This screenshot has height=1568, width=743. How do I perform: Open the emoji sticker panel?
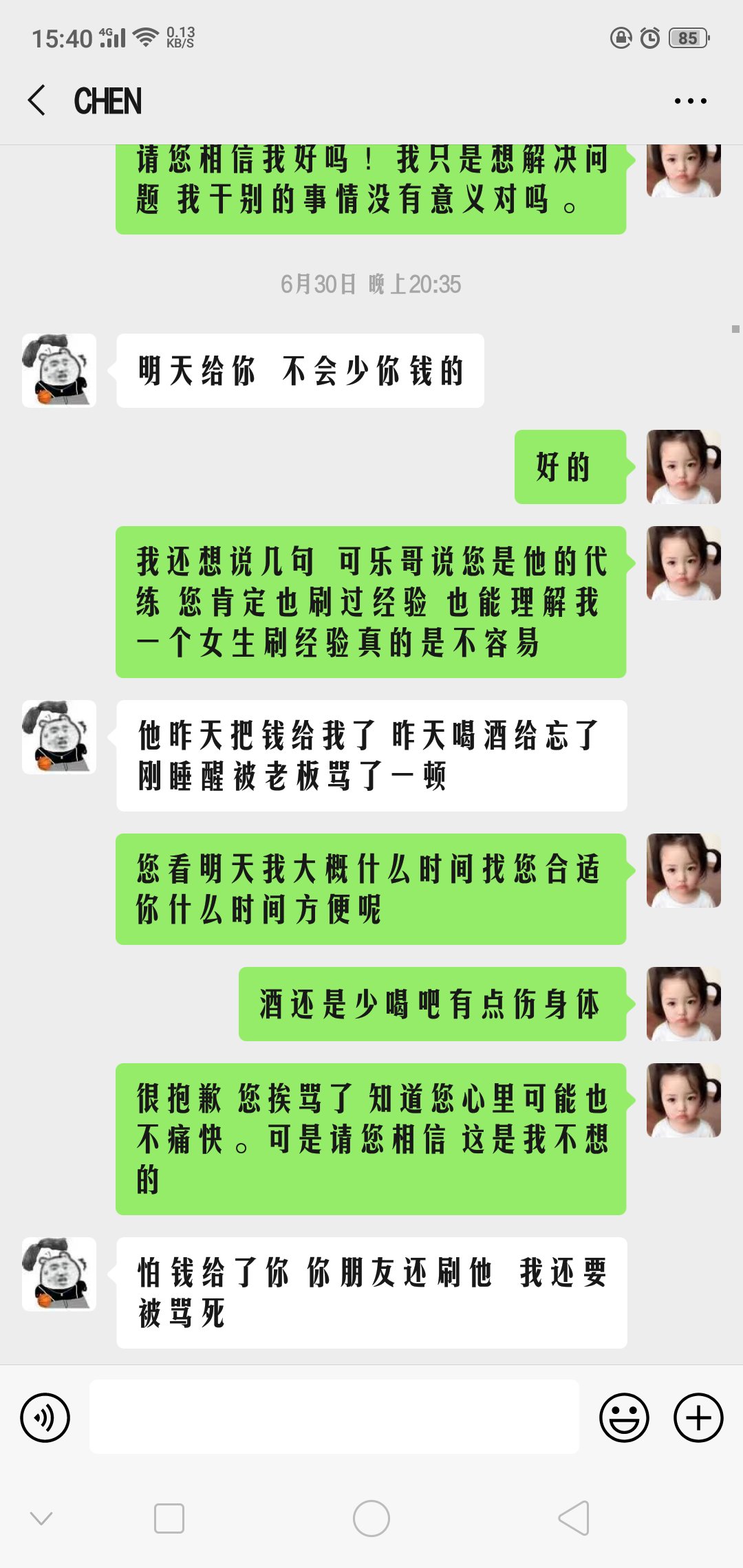624,1417
